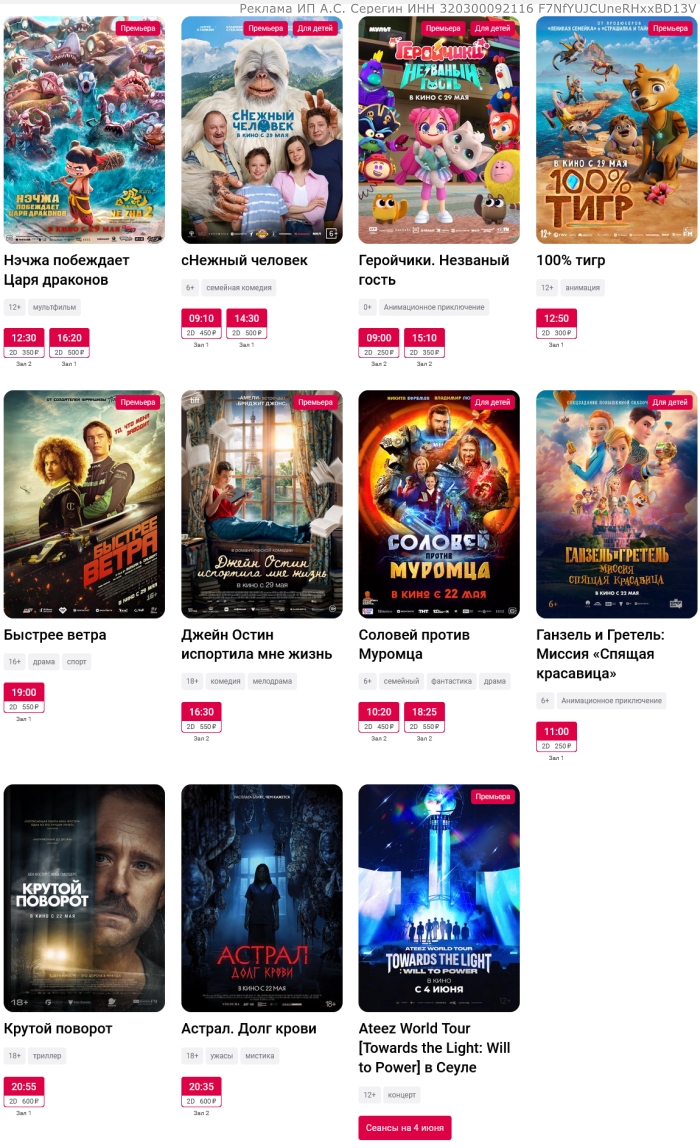Select the 09:00 Геройчики showtime
The image size is (700, 1148).
pos(379,343)
